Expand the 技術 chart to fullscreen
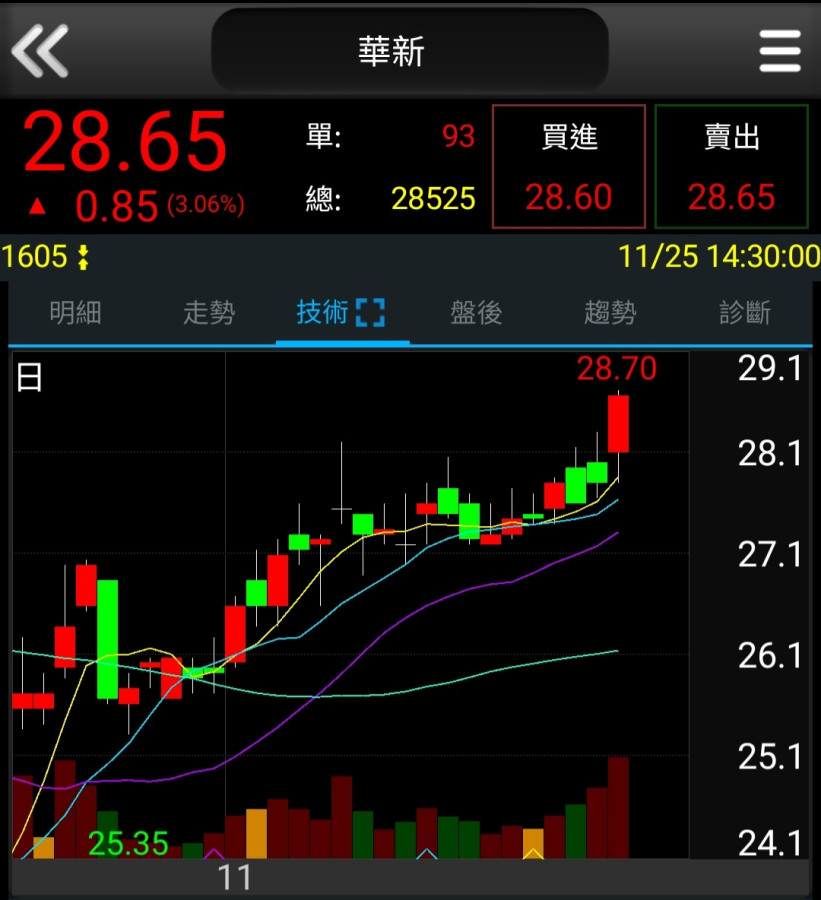821x900 pixels. (x=370, y=313)
